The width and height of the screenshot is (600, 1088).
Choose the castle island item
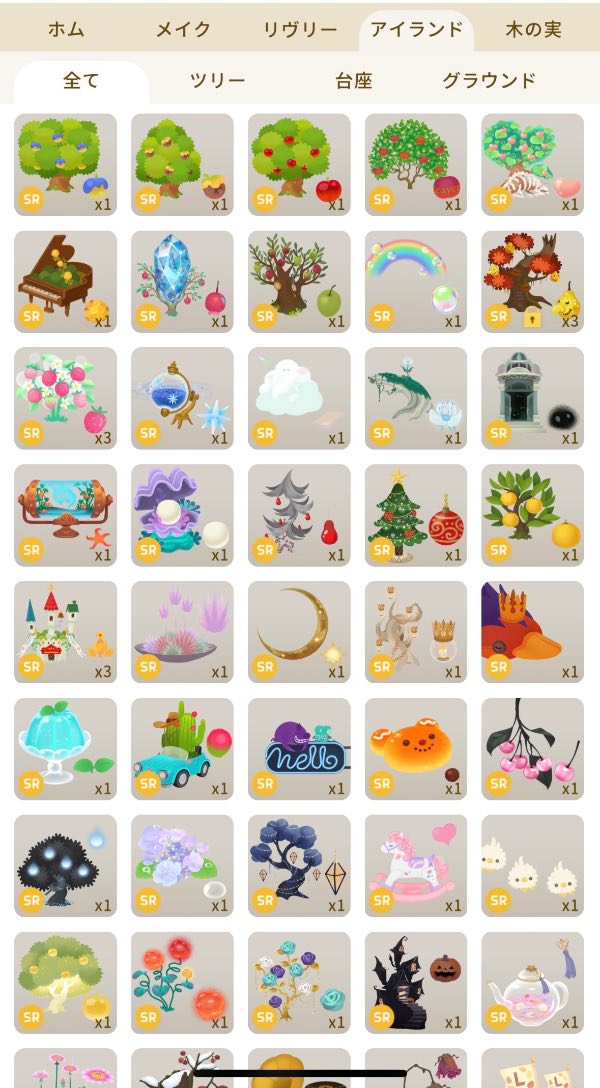[x=66, y=632]
